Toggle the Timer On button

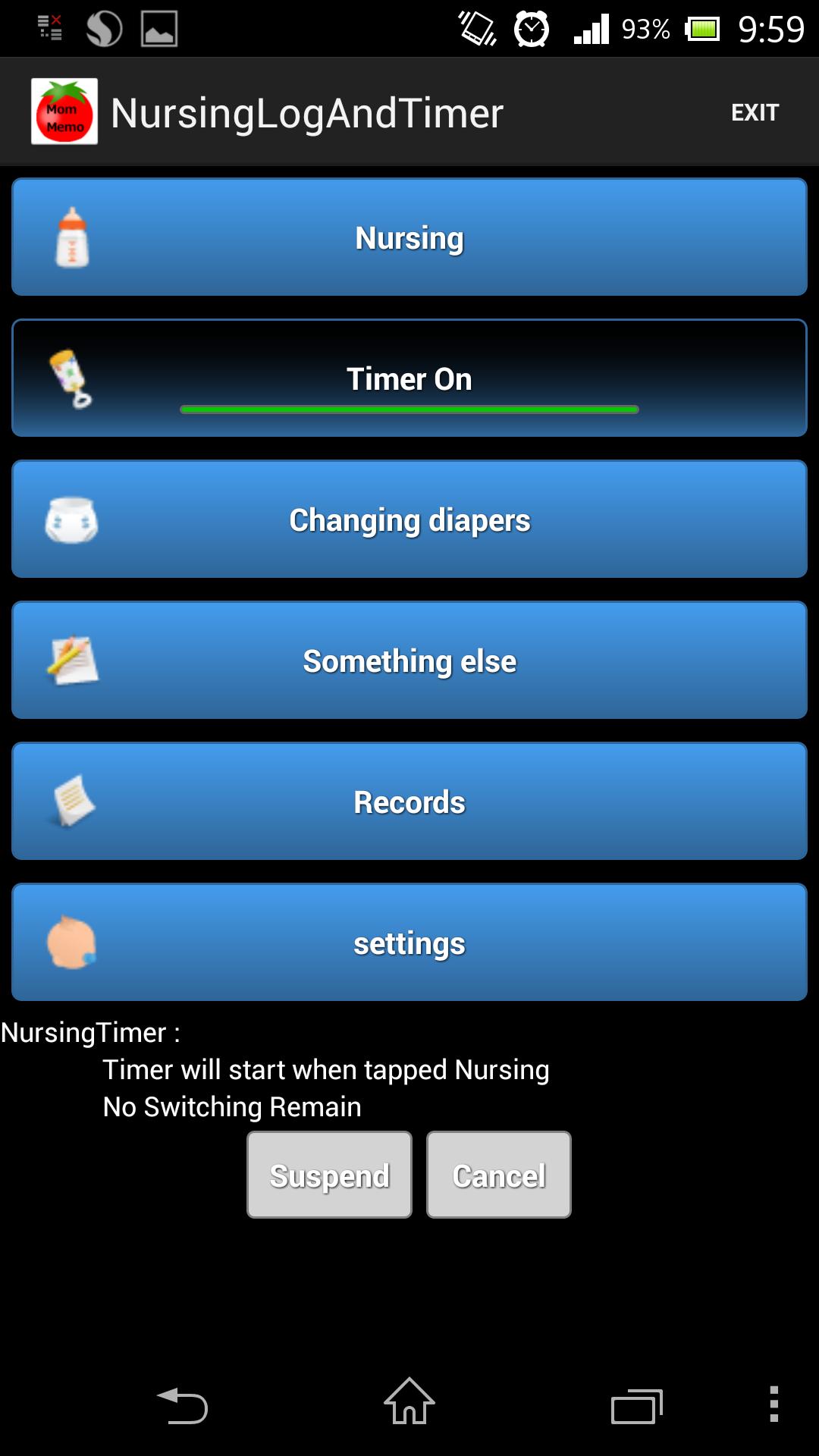(x=409, y=378)
